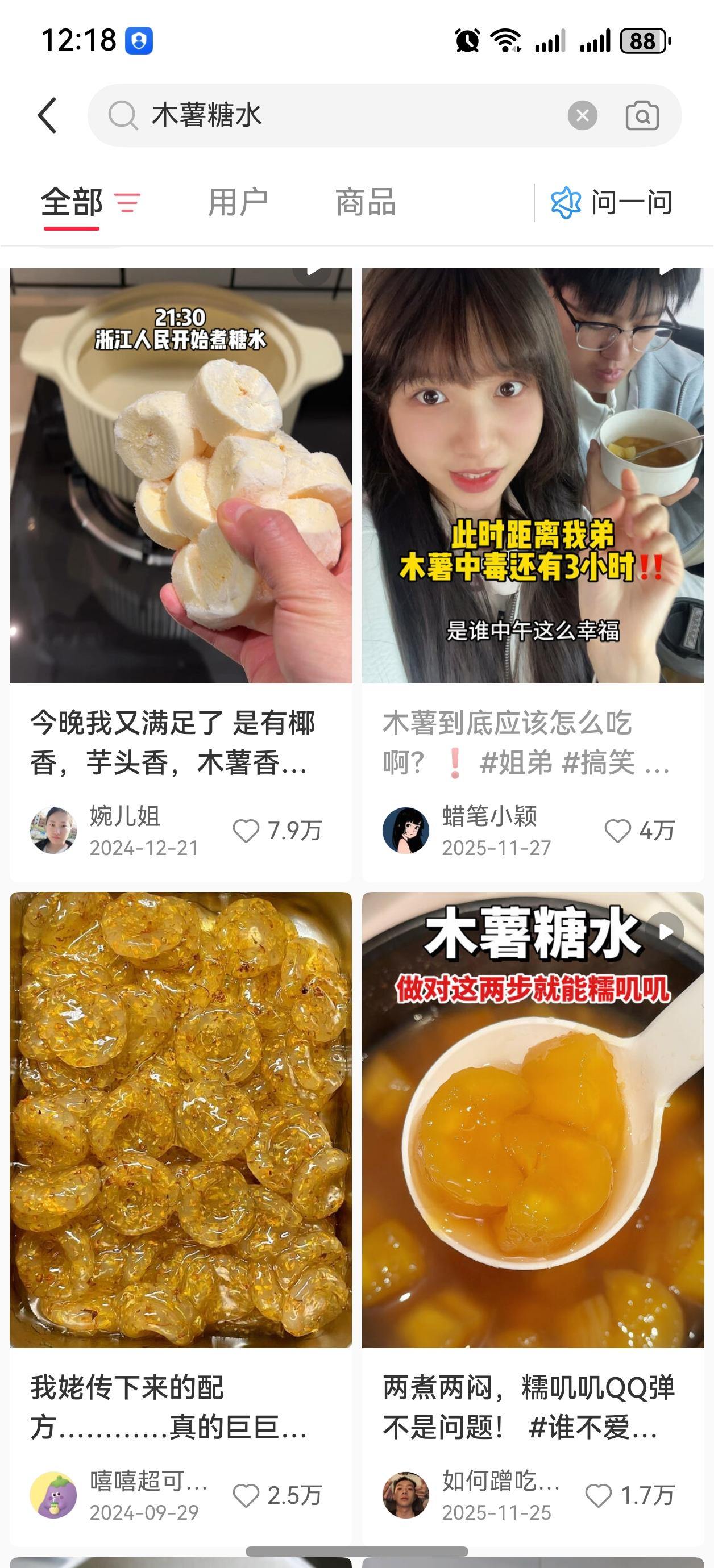Open the filter icon beside 全部
Screen dimensions: 714x1568
pos(128,203)
